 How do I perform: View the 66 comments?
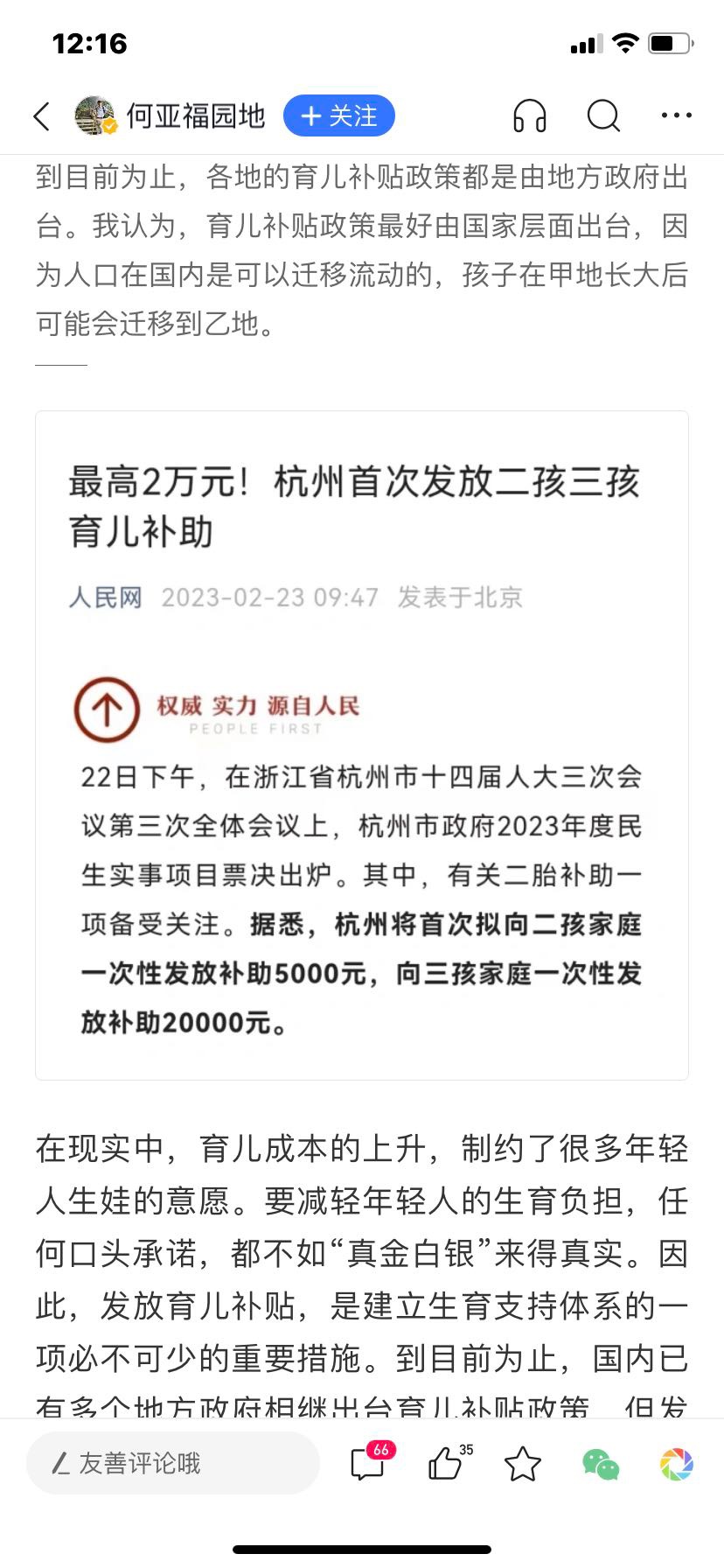click(368, 1463)
